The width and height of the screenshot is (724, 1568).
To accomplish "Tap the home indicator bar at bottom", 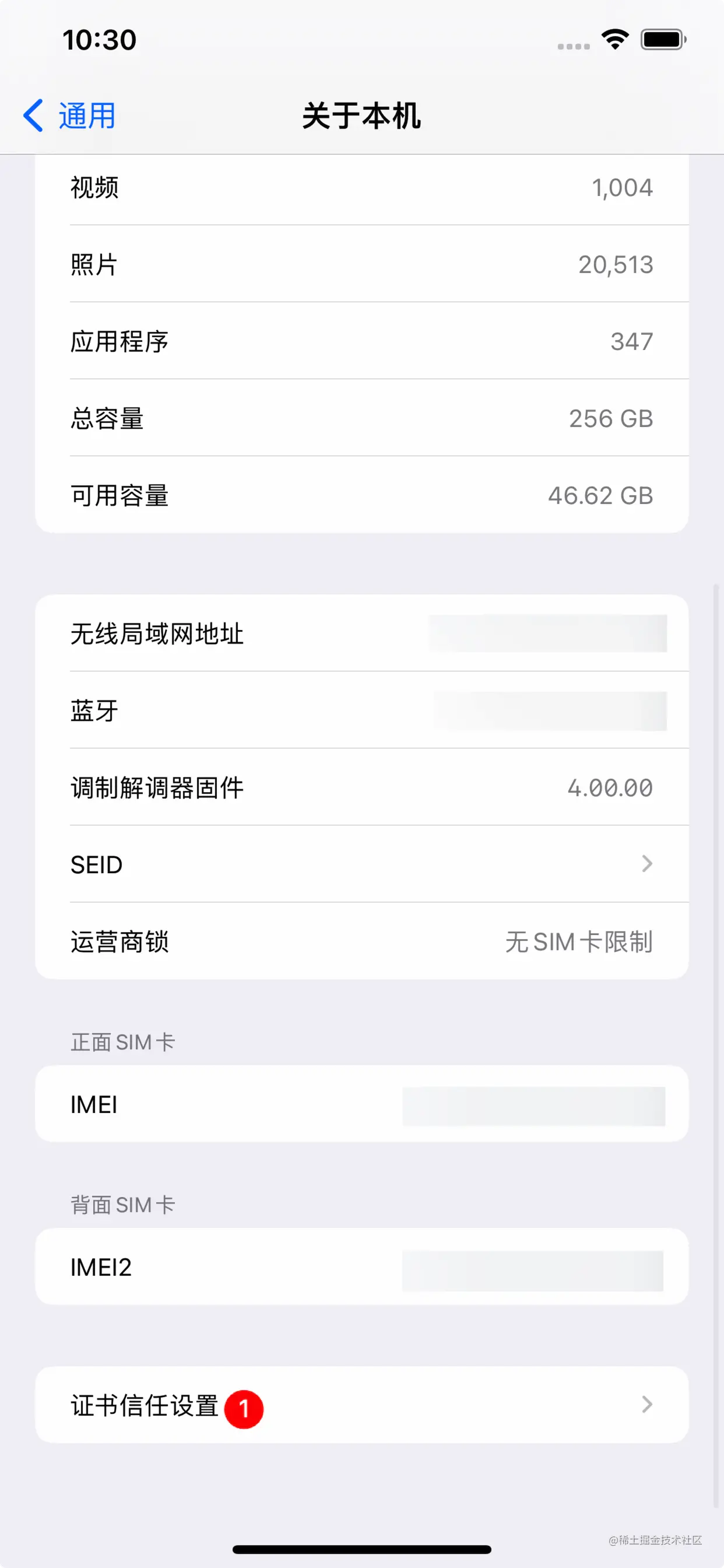I will click(362, 1550).
